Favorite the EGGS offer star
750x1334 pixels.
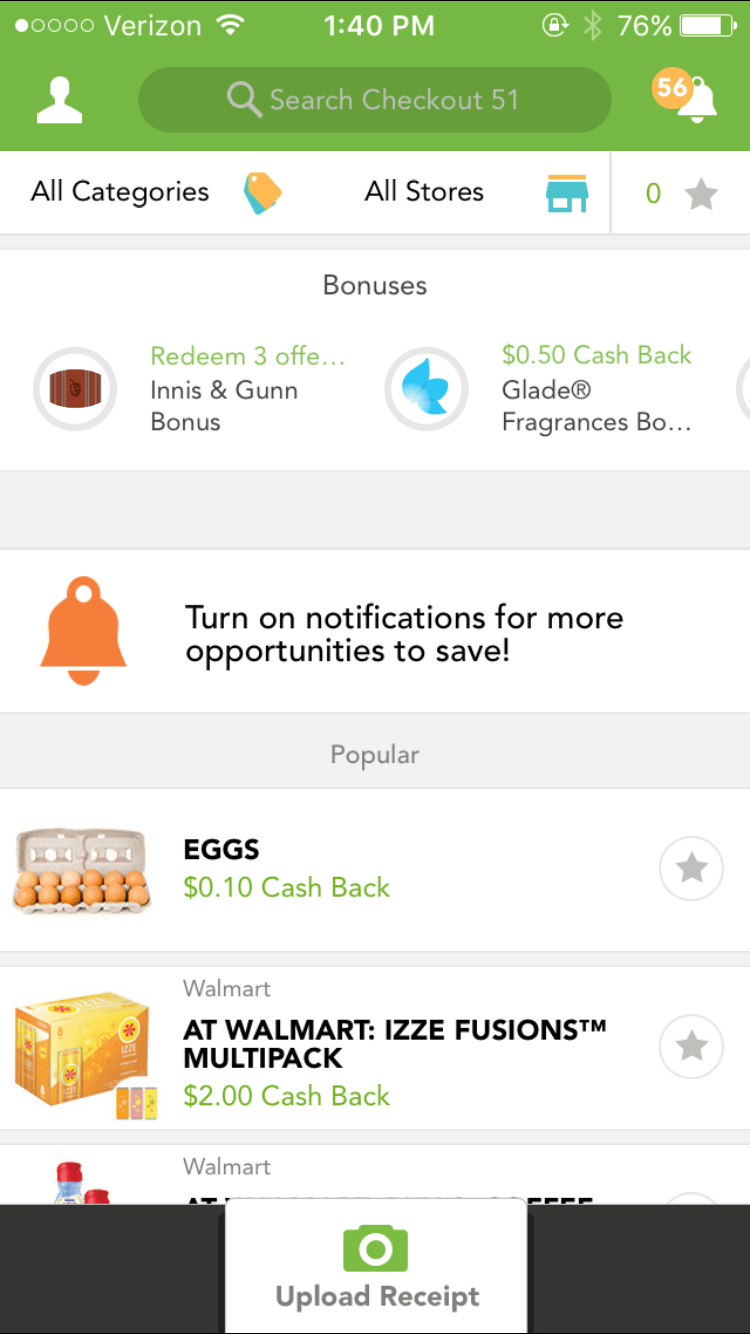tap(691, 869)
